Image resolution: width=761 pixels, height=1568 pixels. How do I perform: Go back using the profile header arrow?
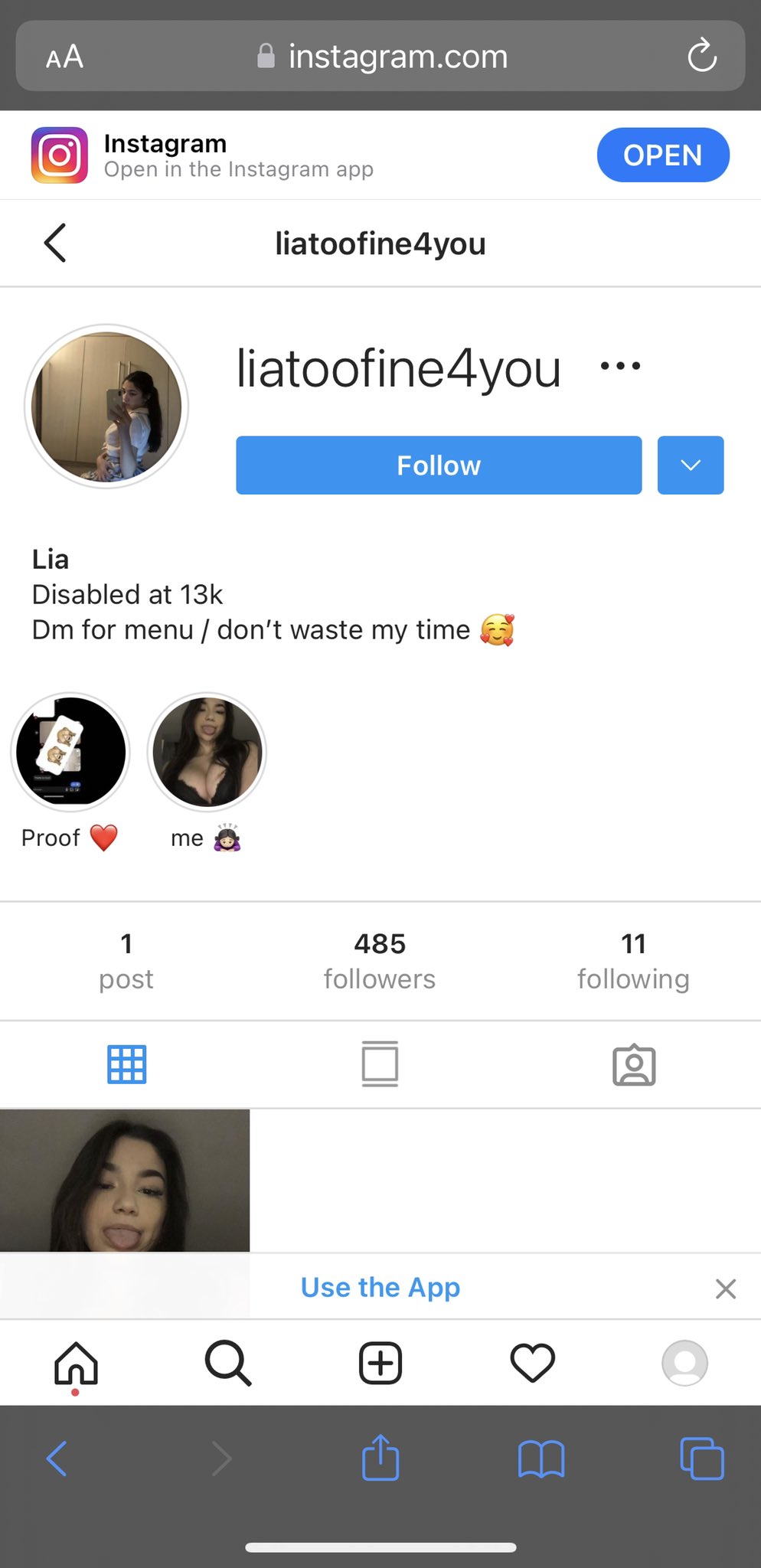pyautogui.click(x=55, y=243)
